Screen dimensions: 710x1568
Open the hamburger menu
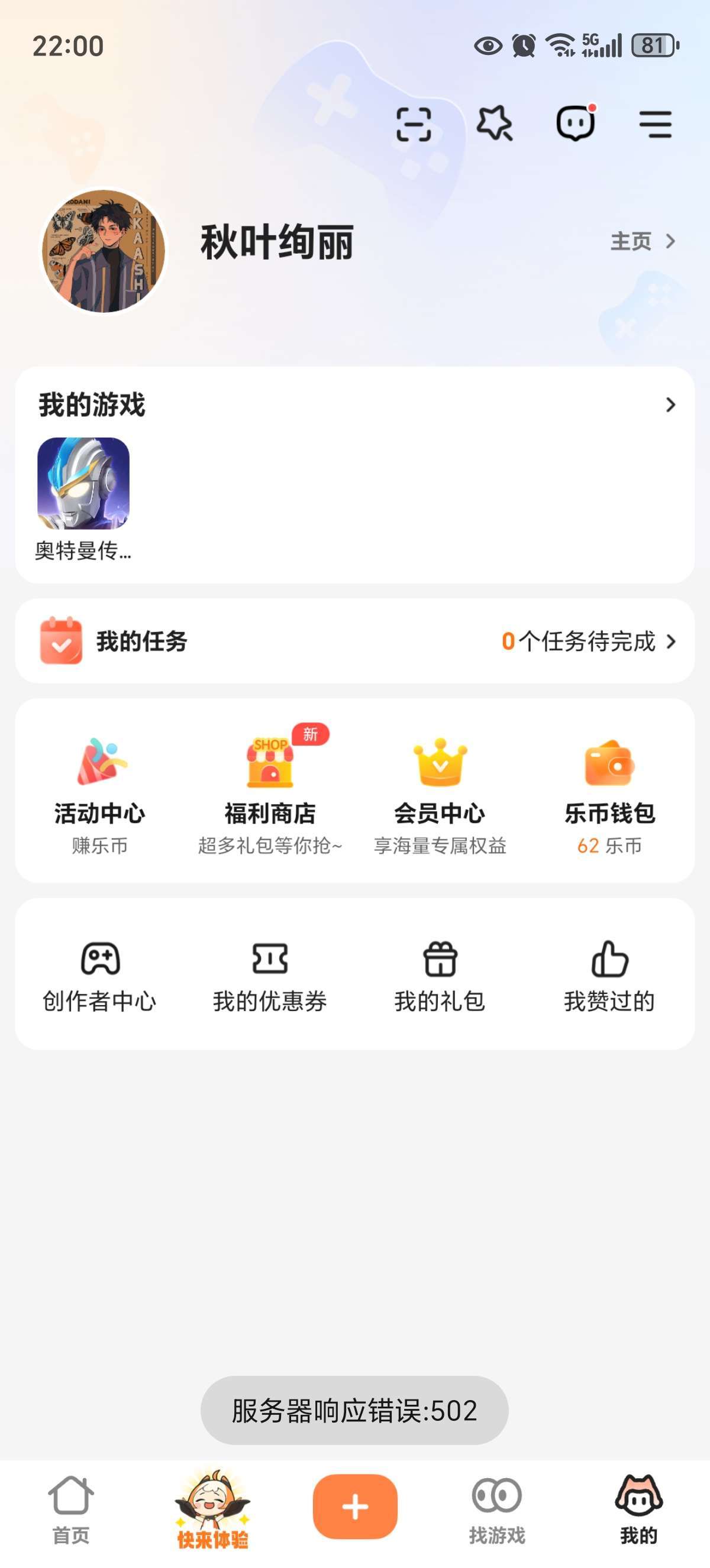pyautogui.click(x=655, y=124)
